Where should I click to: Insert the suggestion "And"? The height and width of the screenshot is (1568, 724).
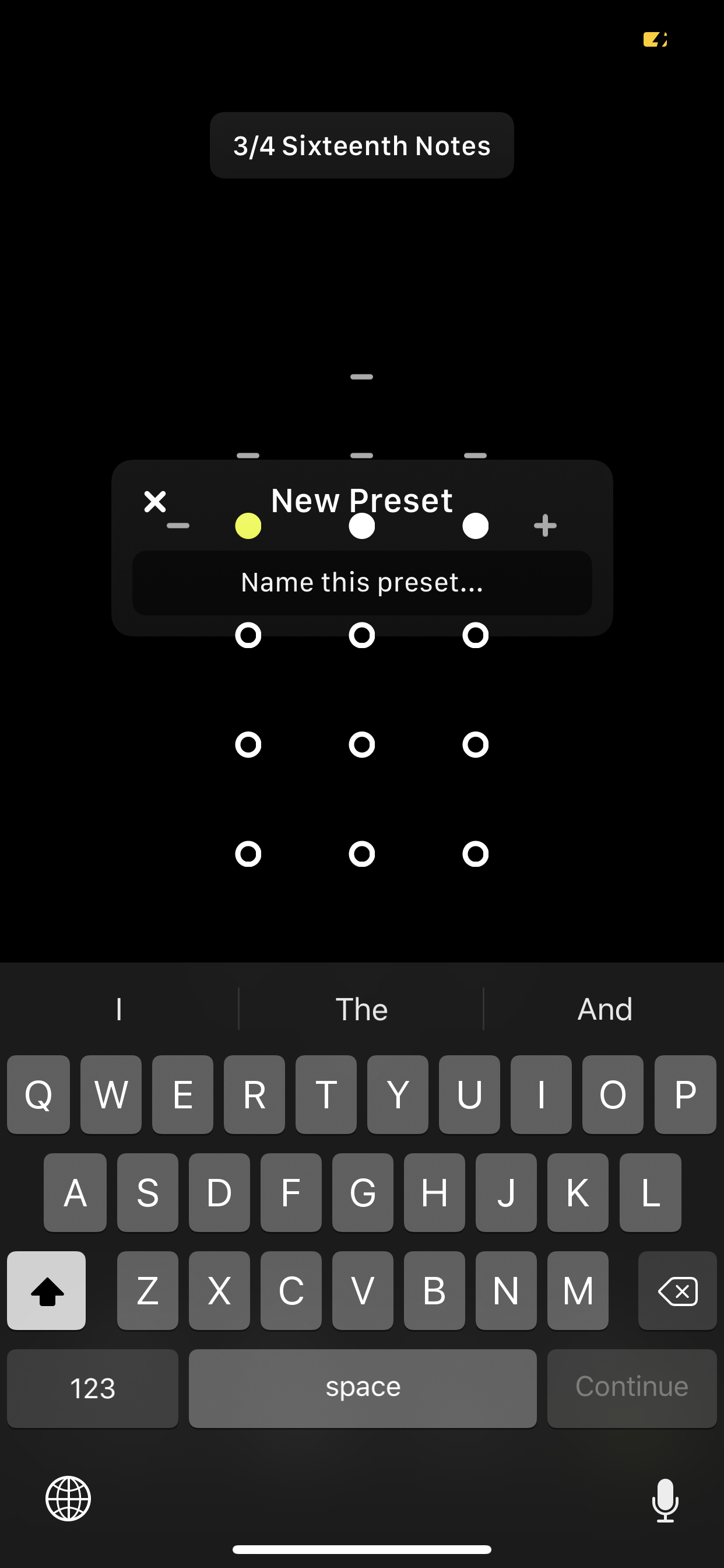(x=604, y=1009)
